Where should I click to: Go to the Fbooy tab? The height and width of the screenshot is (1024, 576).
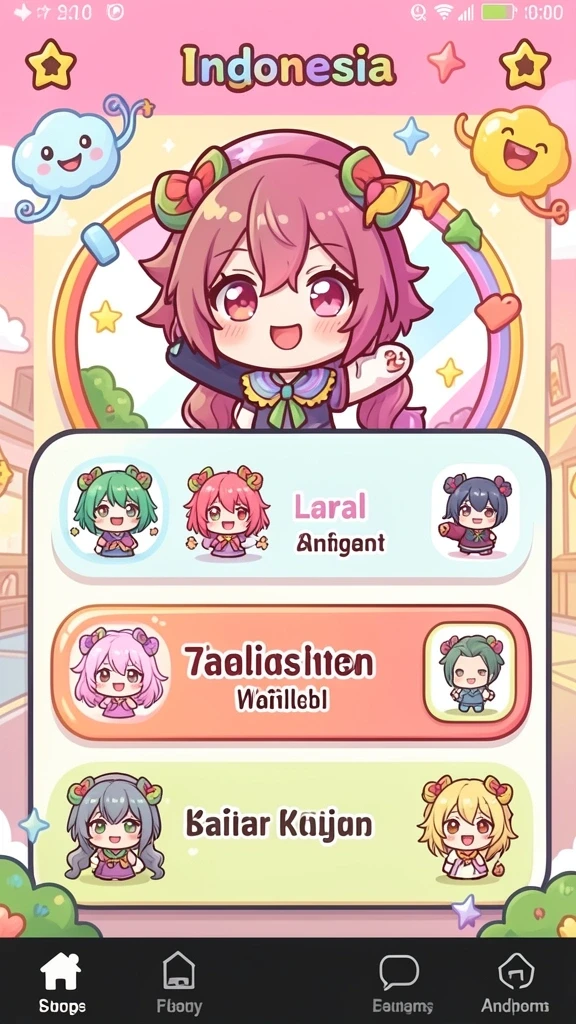(179, 982)
